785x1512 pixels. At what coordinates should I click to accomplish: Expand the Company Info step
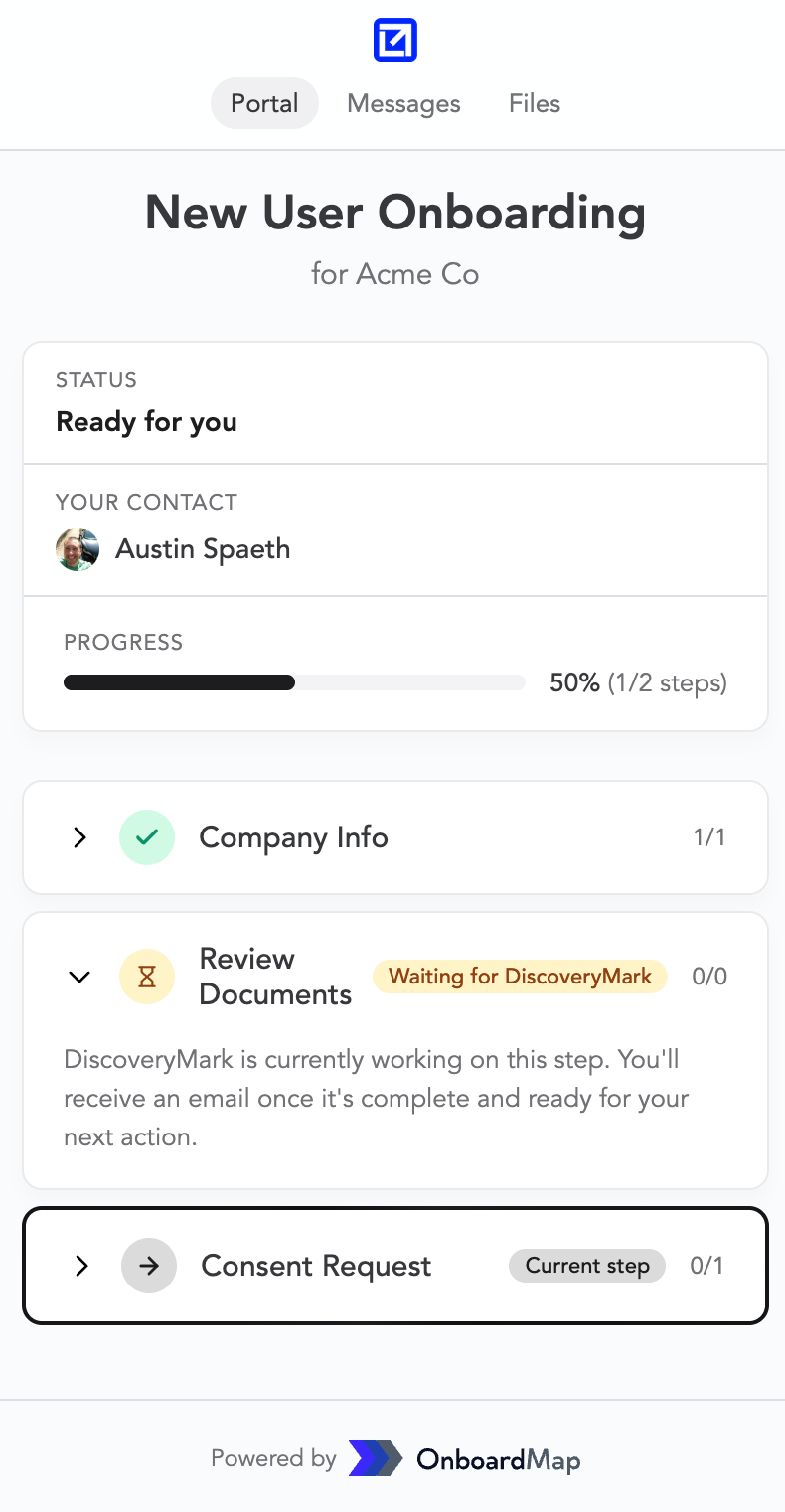point(79,836)
